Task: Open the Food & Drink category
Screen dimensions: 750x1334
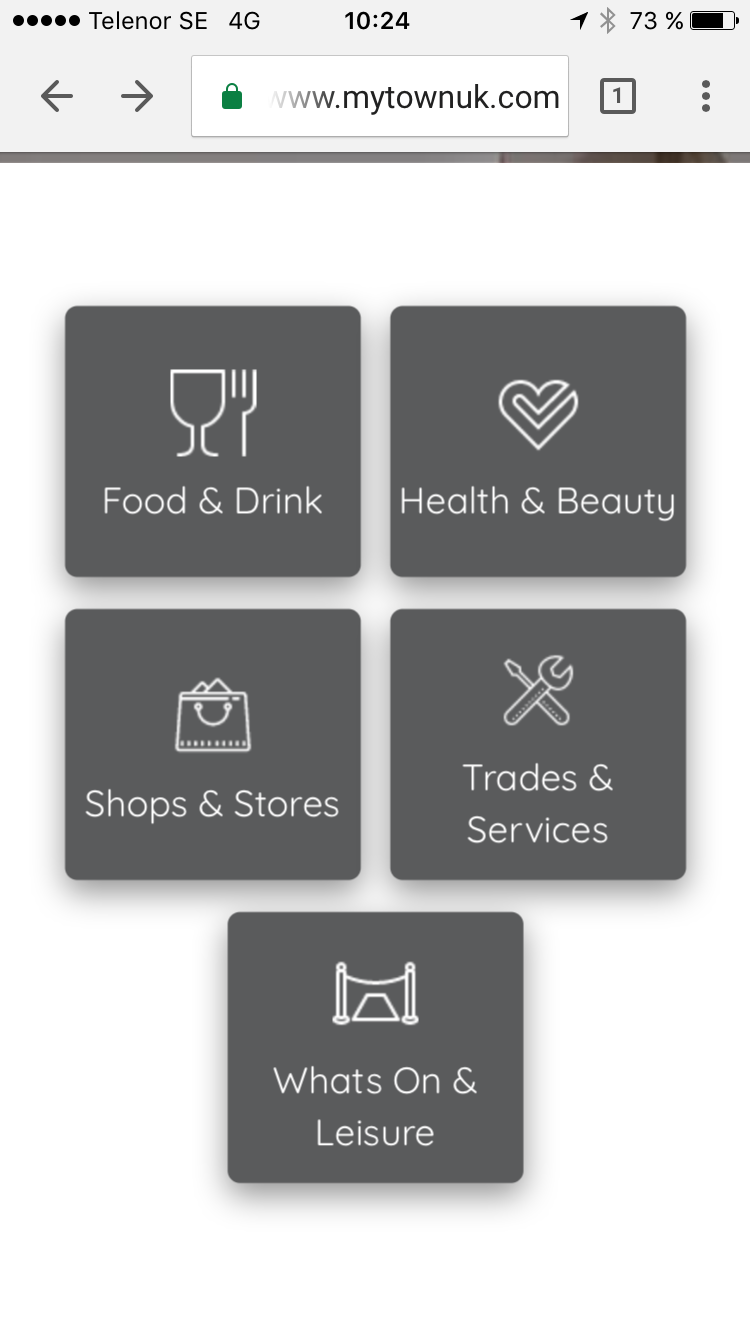Action: [213, 441]
